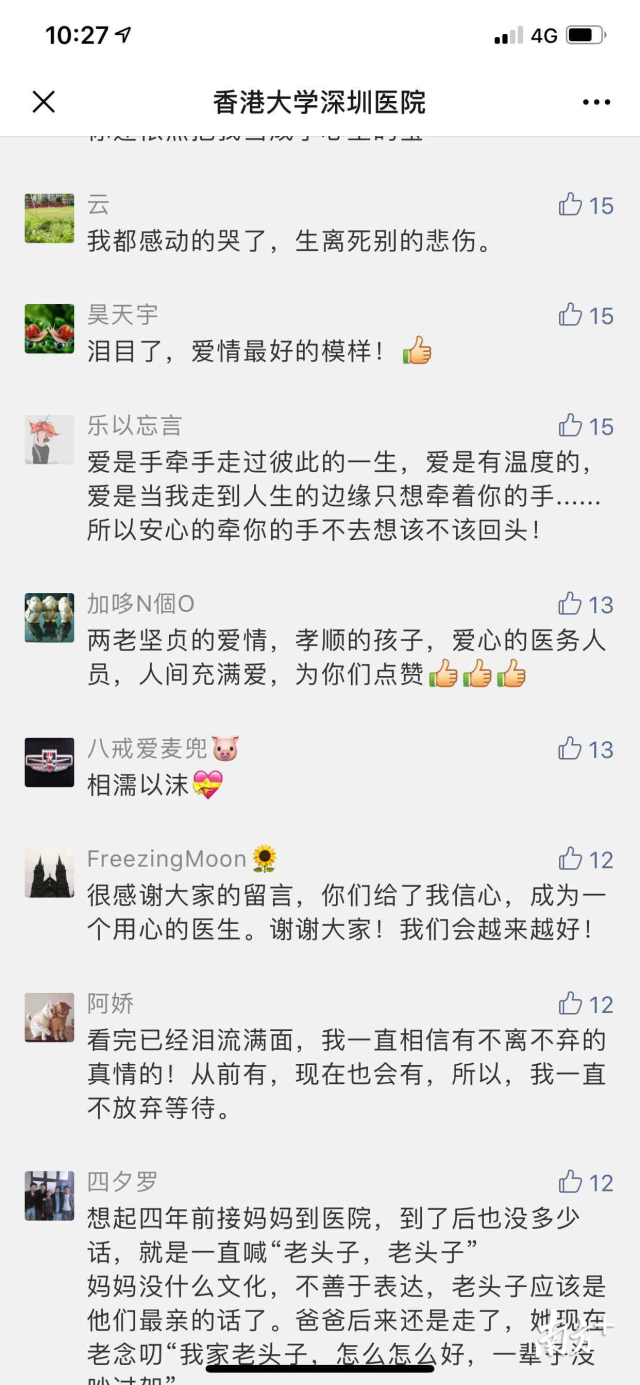Like the comment from 乐以忘言
Screen dimensions: 640x1385
571,426
